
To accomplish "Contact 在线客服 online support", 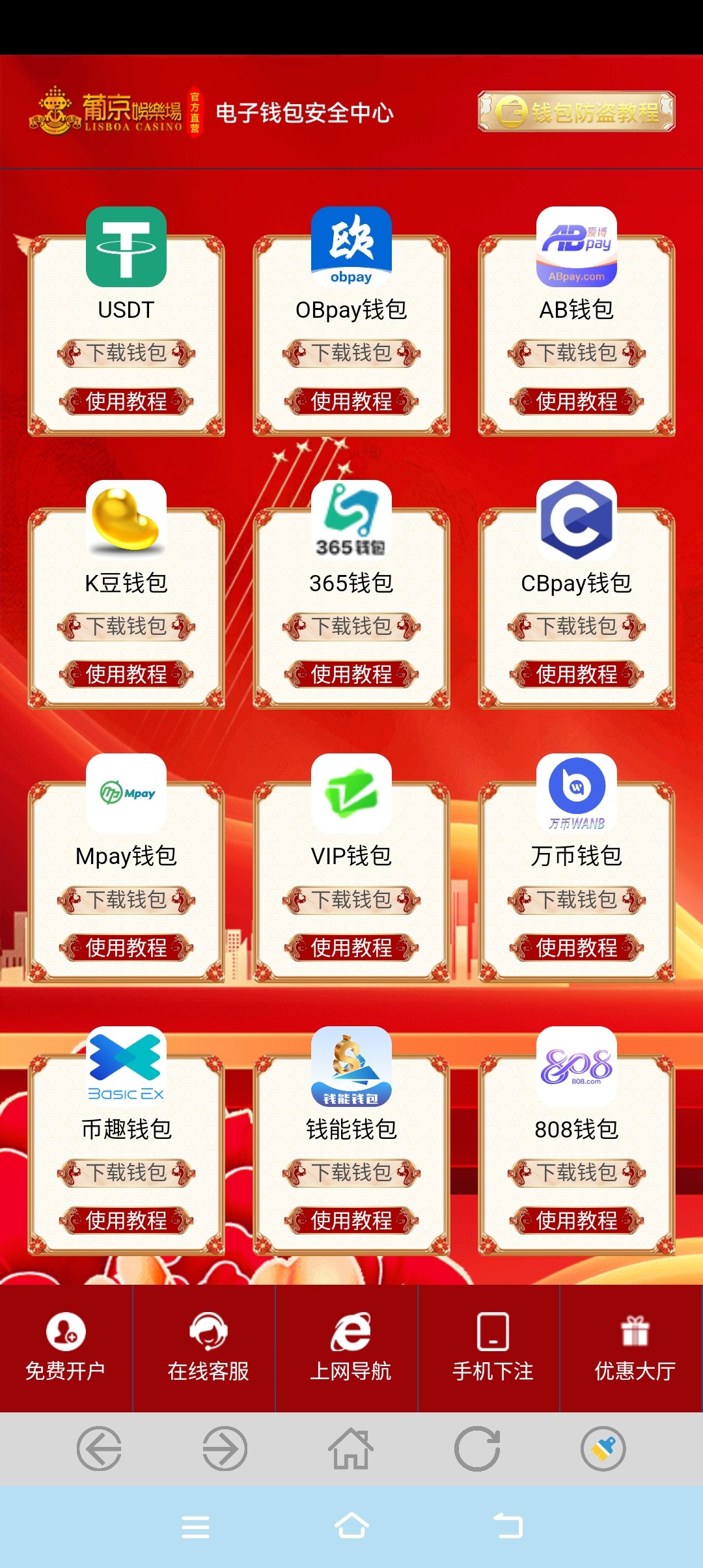I will [208, 1348].
